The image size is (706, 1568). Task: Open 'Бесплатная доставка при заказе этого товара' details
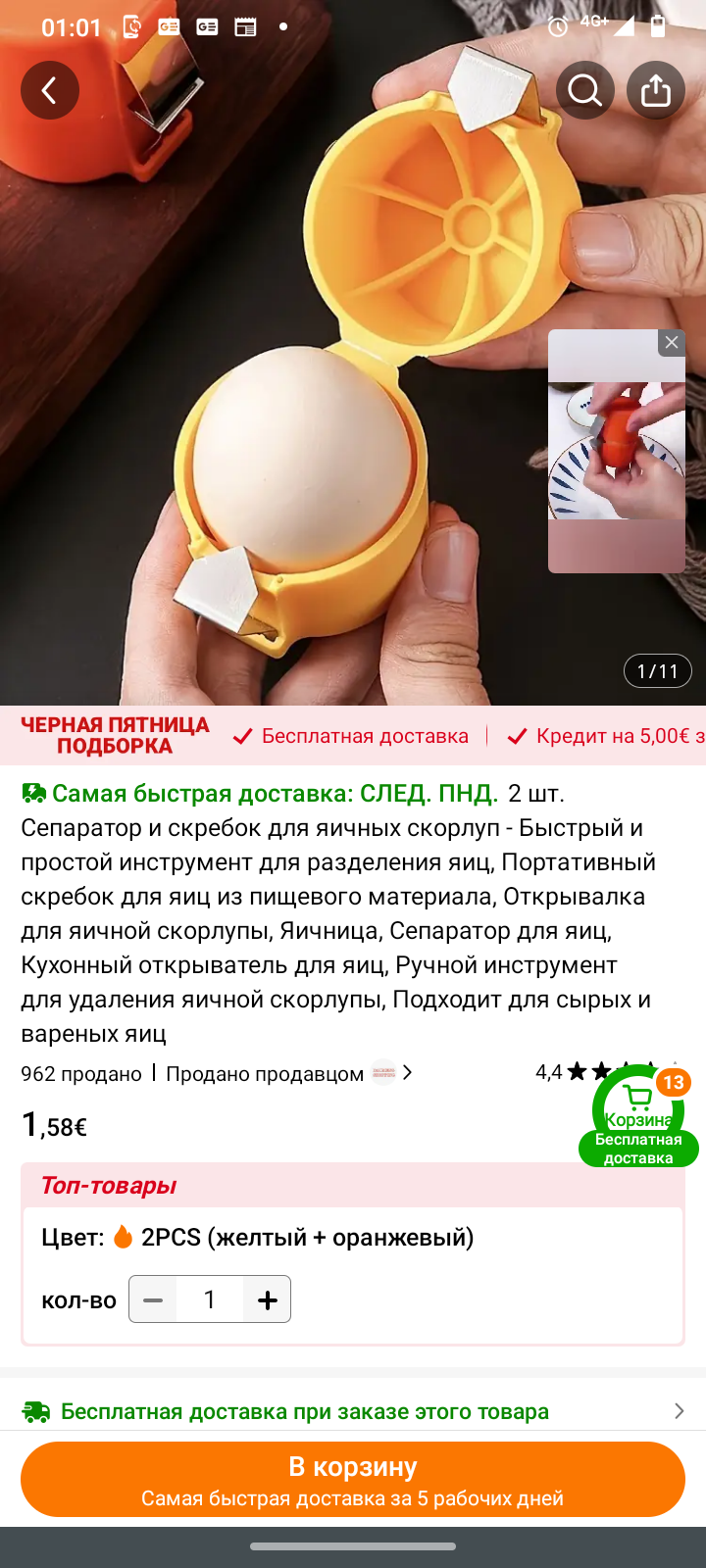point(353,1411)
